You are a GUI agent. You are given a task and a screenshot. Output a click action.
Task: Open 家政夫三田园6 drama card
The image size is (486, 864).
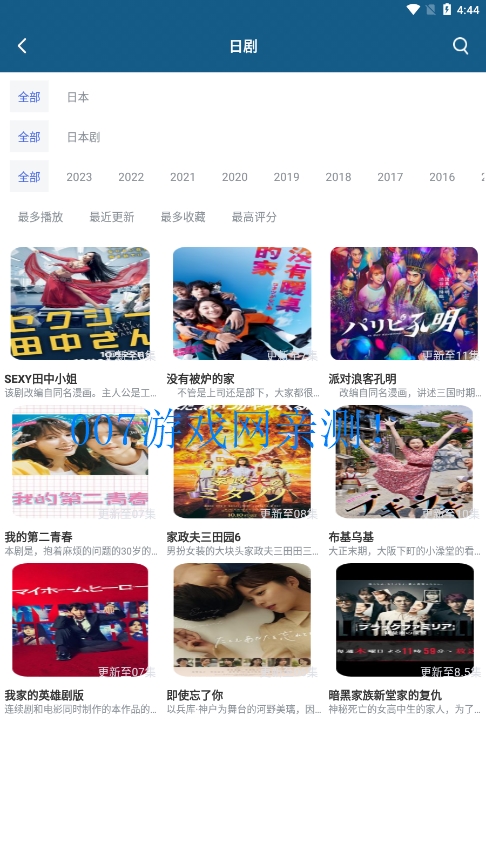coord(242,480)
